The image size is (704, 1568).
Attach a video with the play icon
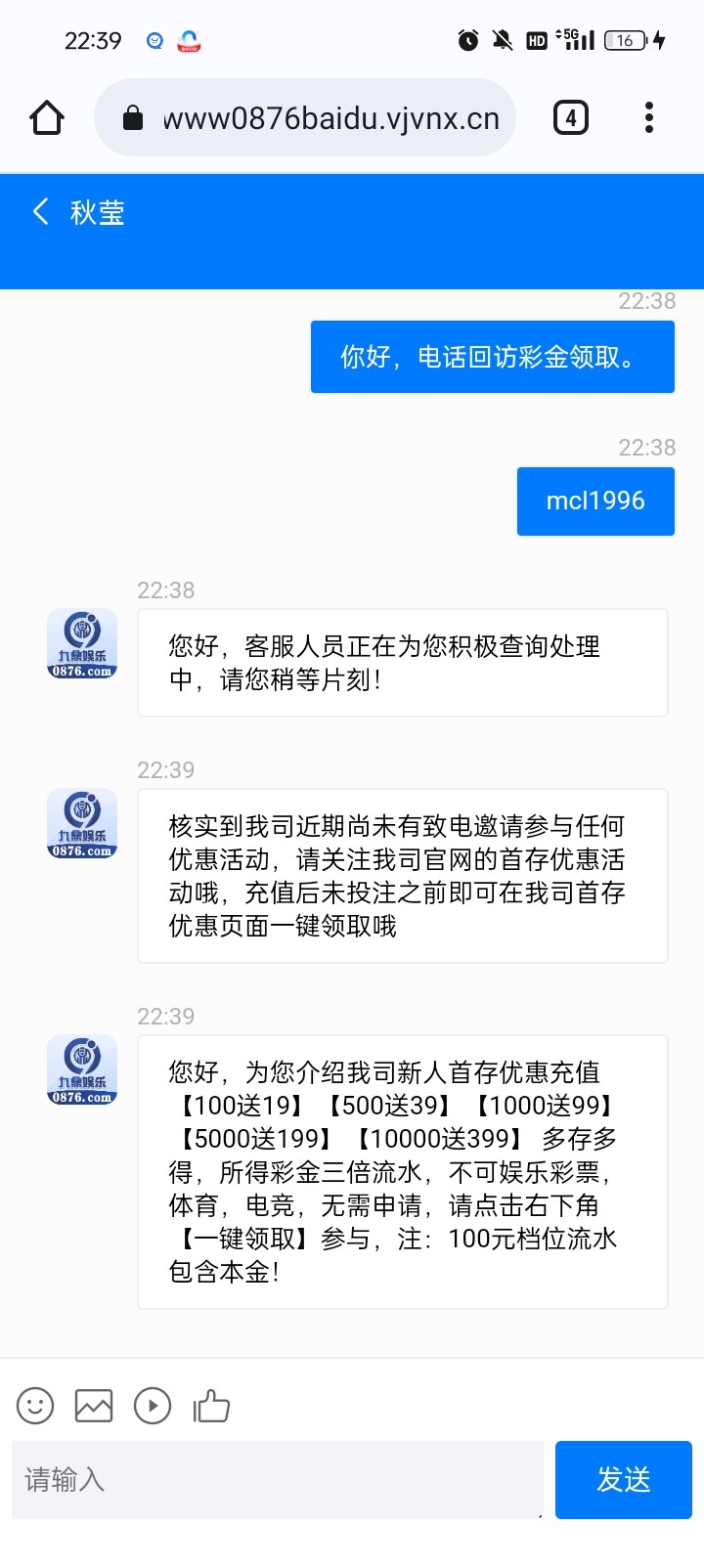pyautogui.click(x=153, y=1406)
